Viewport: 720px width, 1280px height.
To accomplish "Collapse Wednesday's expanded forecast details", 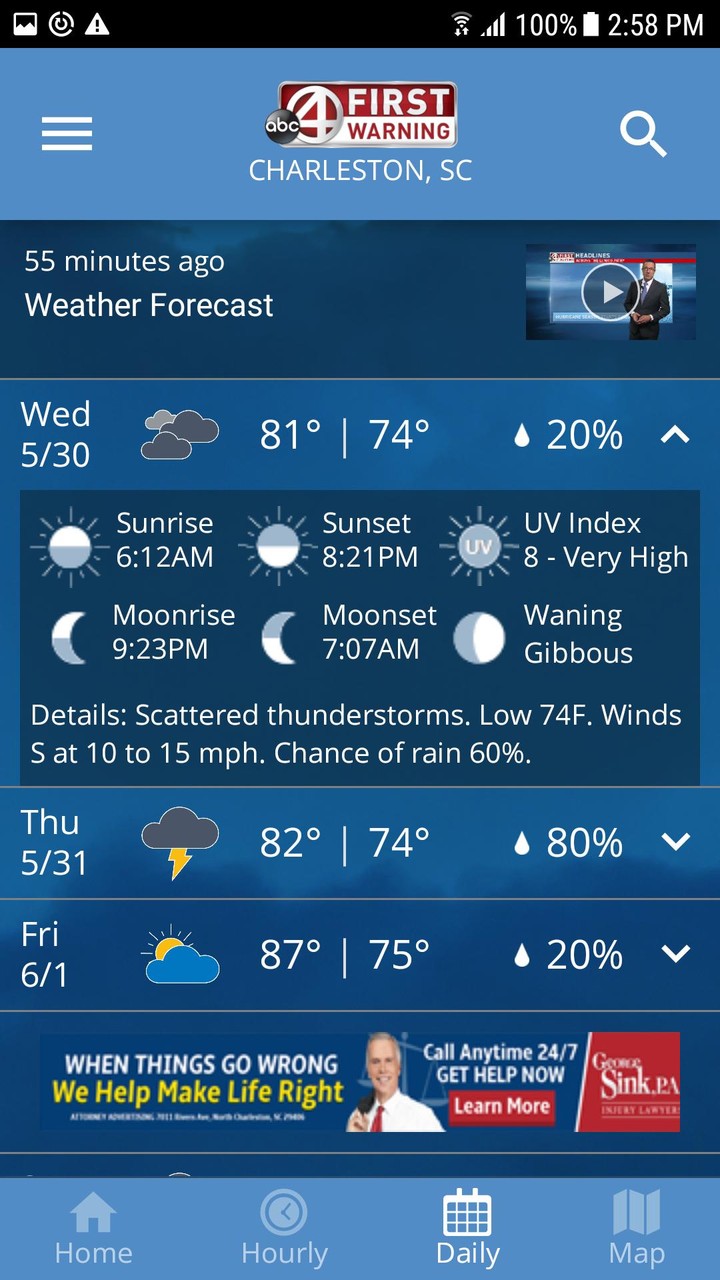I will (x=675, y=434).
